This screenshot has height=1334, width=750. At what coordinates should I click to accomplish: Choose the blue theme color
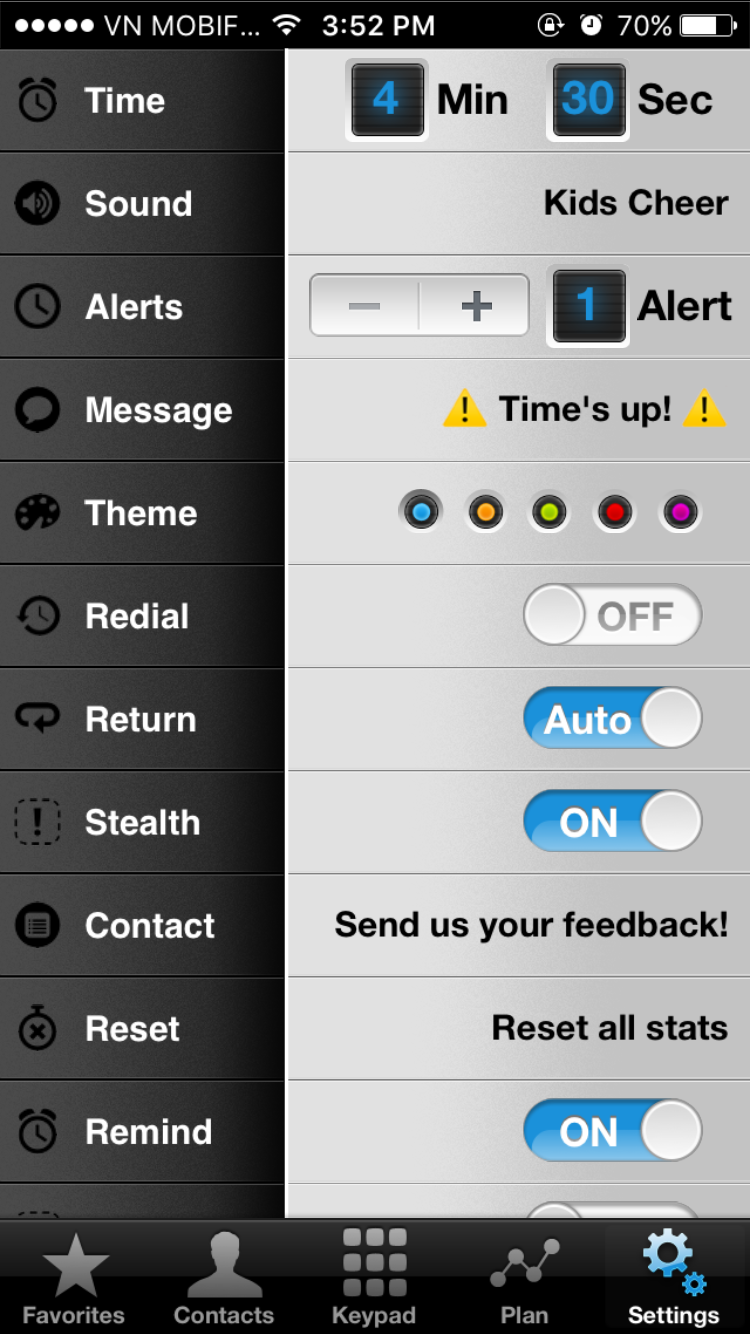click(x=421, y=513)
